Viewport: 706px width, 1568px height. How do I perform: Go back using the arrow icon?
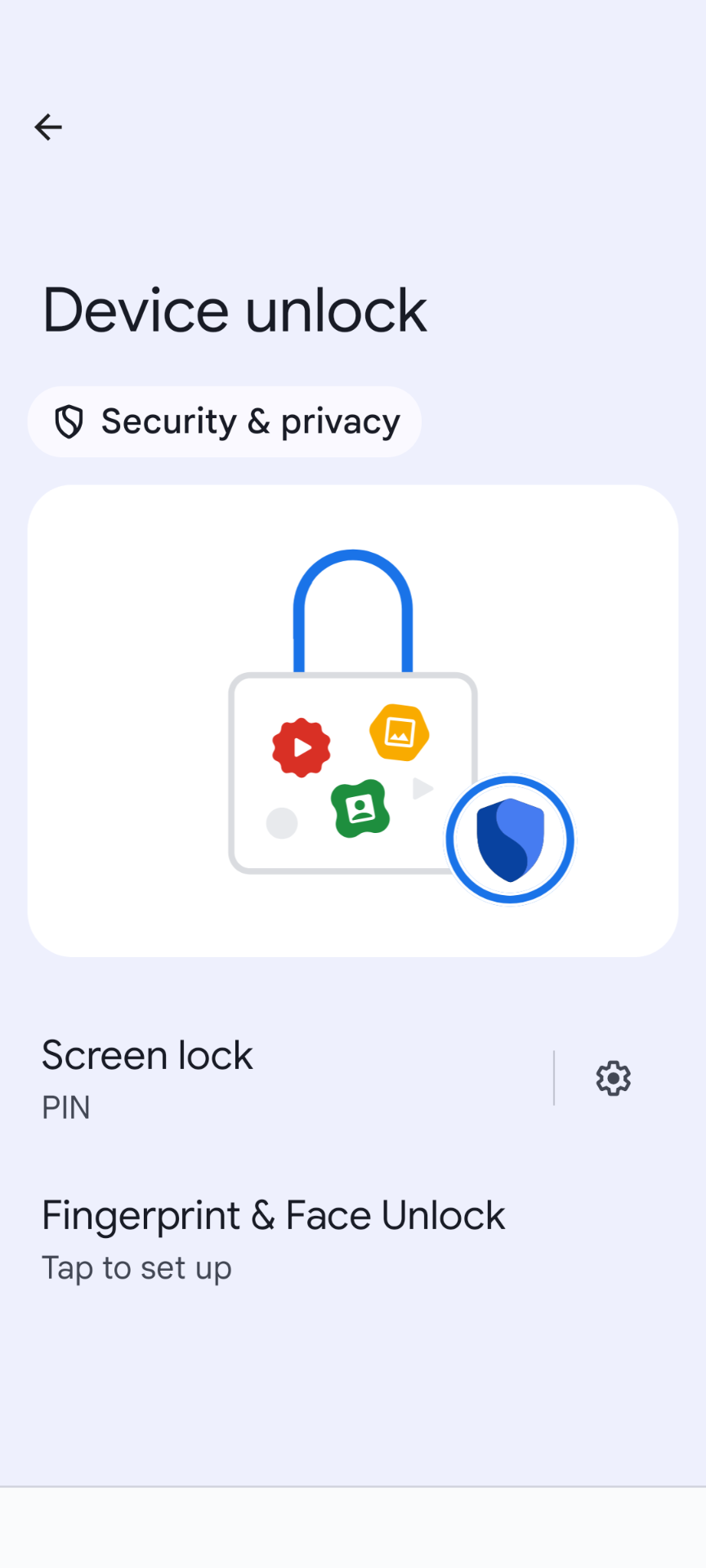(x=48, y=127)
